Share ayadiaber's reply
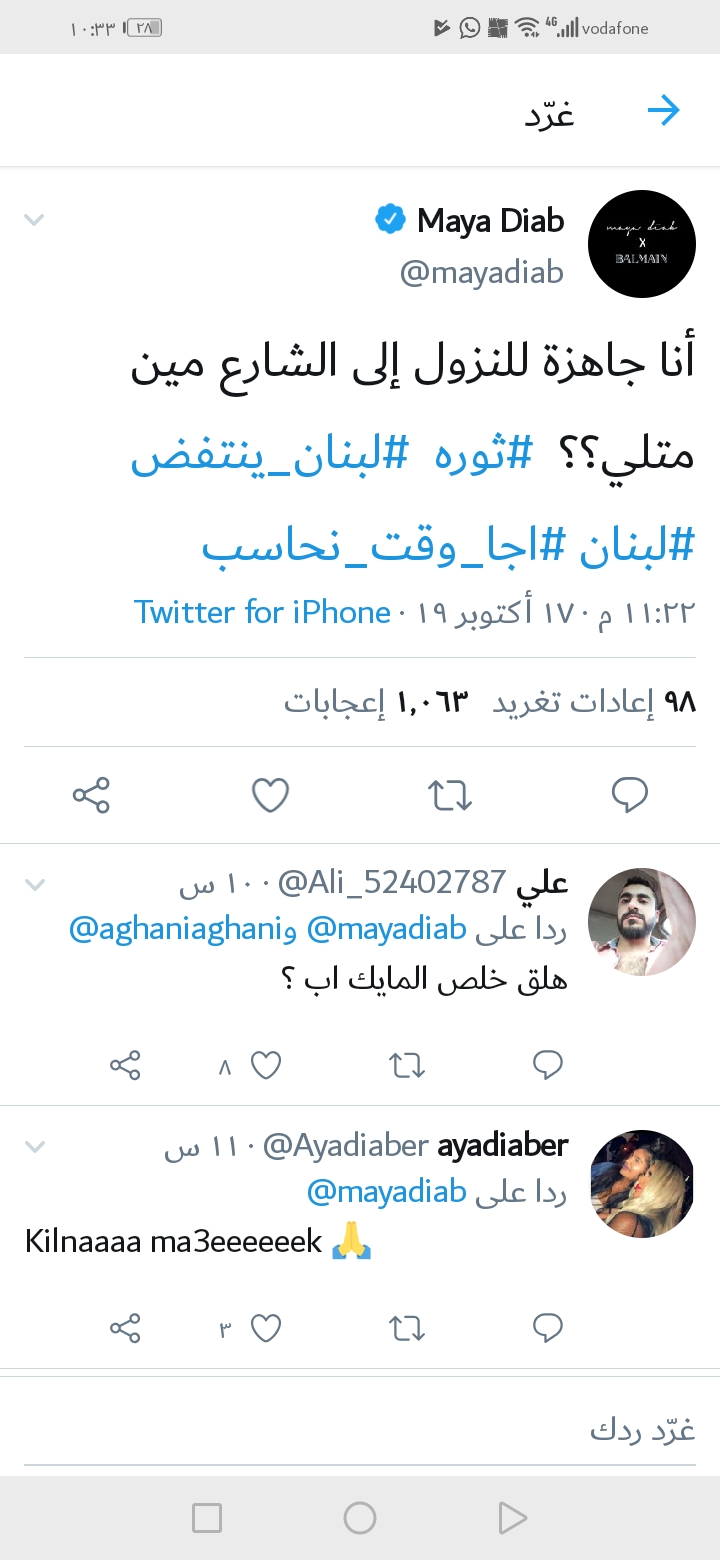This screenshot has width=720, height=1560. coord(125,1328)
